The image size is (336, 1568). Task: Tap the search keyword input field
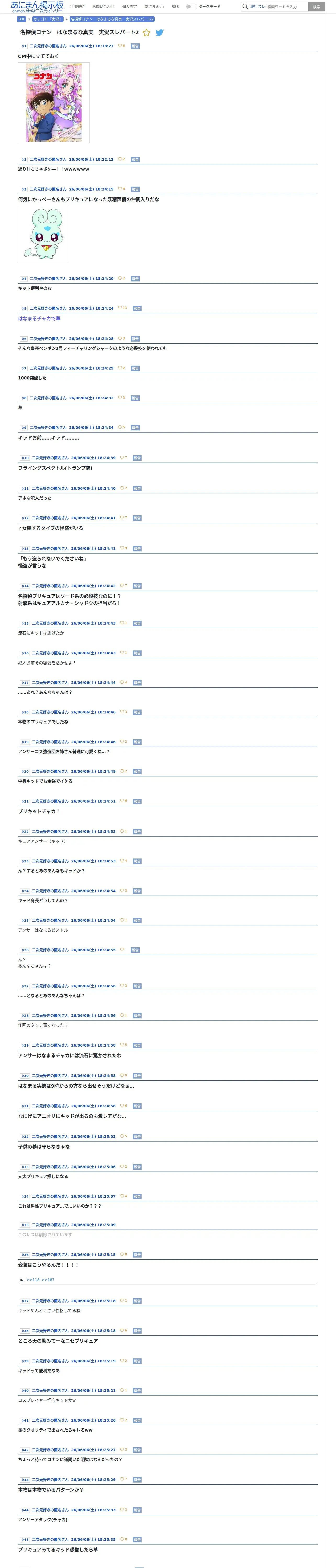pyautogui.click(x=286, y=7)
